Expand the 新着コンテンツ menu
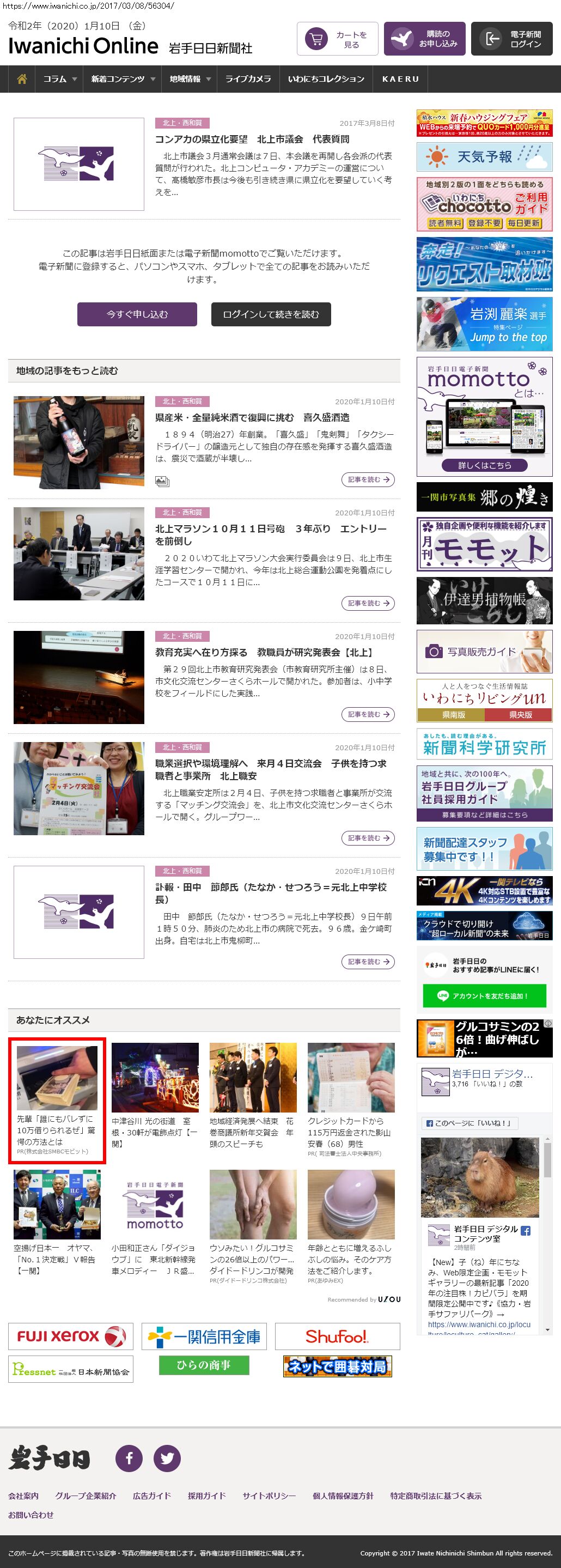561x1568 pixels. [123, 79]
